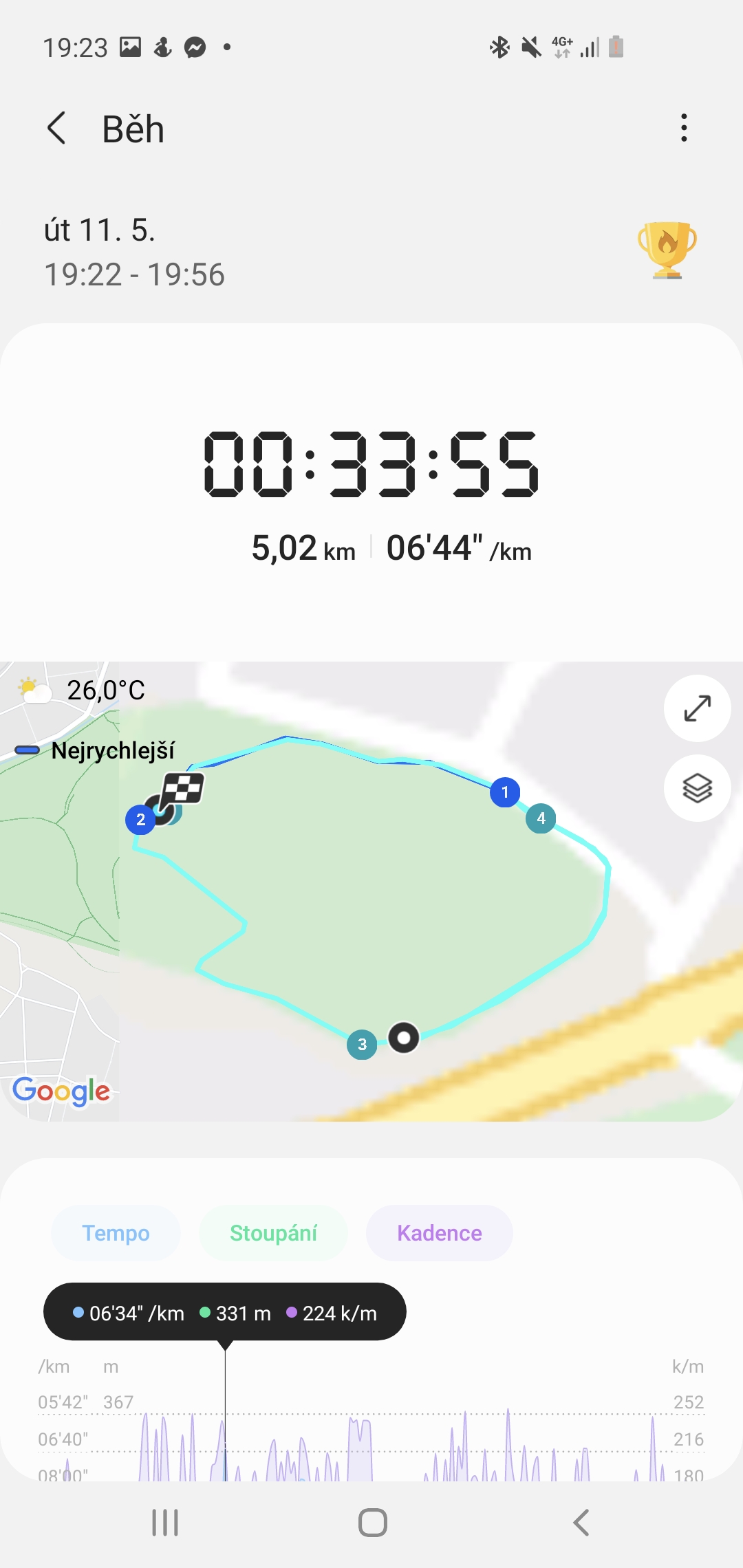Open the three-dot overflow menu
The width and height of the screenshot is (743, 1568).
(683, 128)
